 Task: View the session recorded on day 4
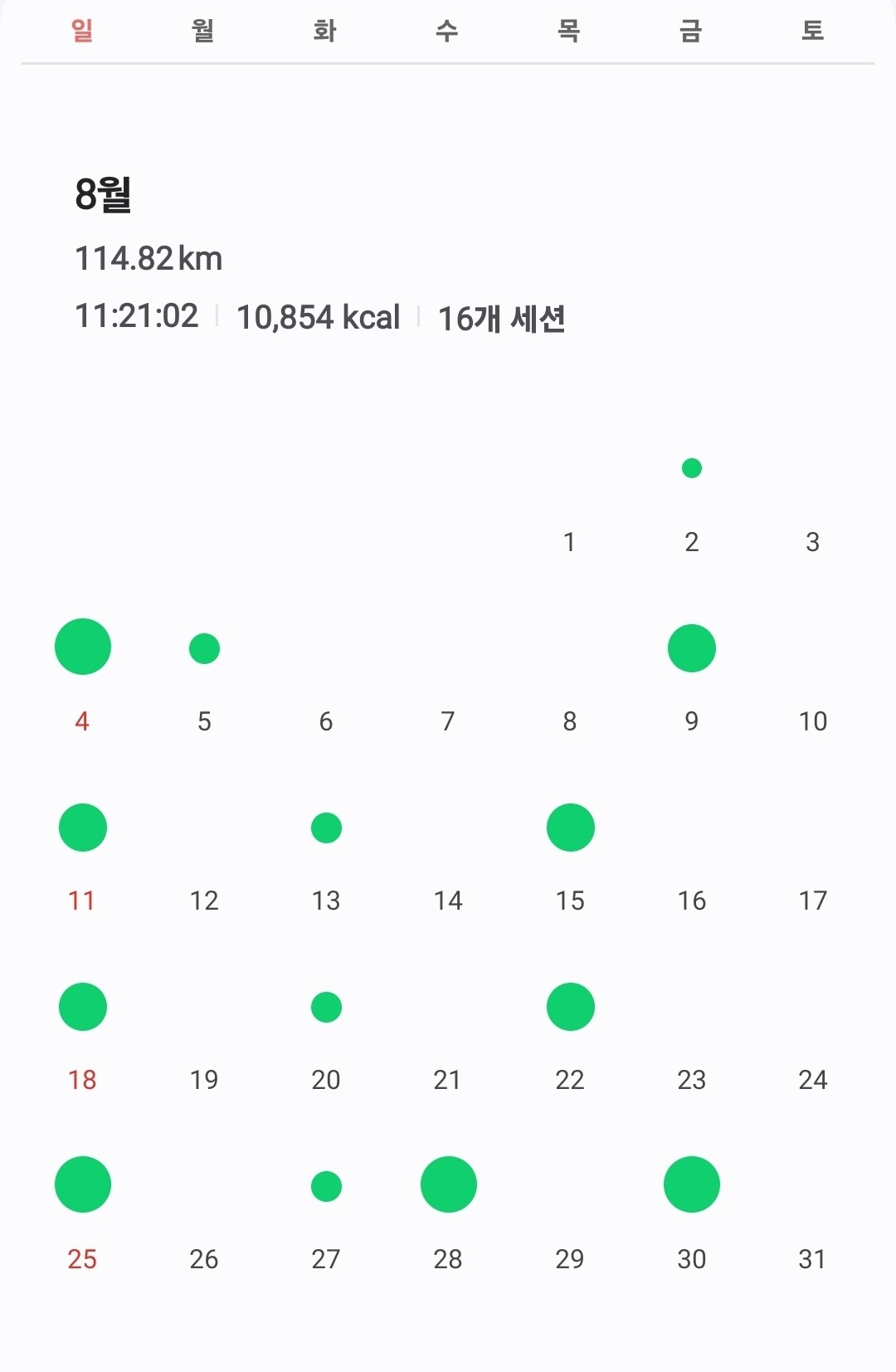click(x=83, y=647)
